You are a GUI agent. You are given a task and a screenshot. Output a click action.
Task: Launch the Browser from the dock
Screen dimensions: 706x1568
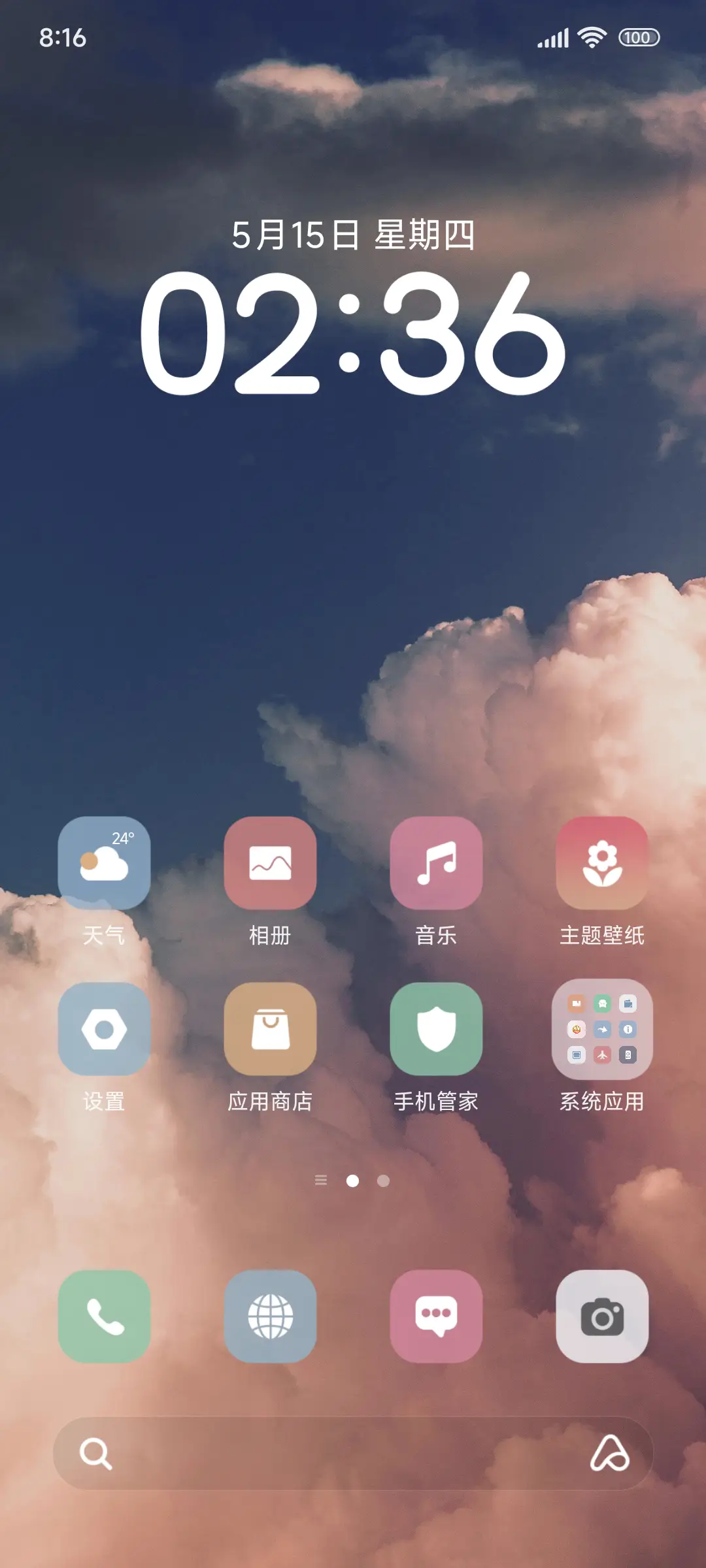coord(271,1318)
